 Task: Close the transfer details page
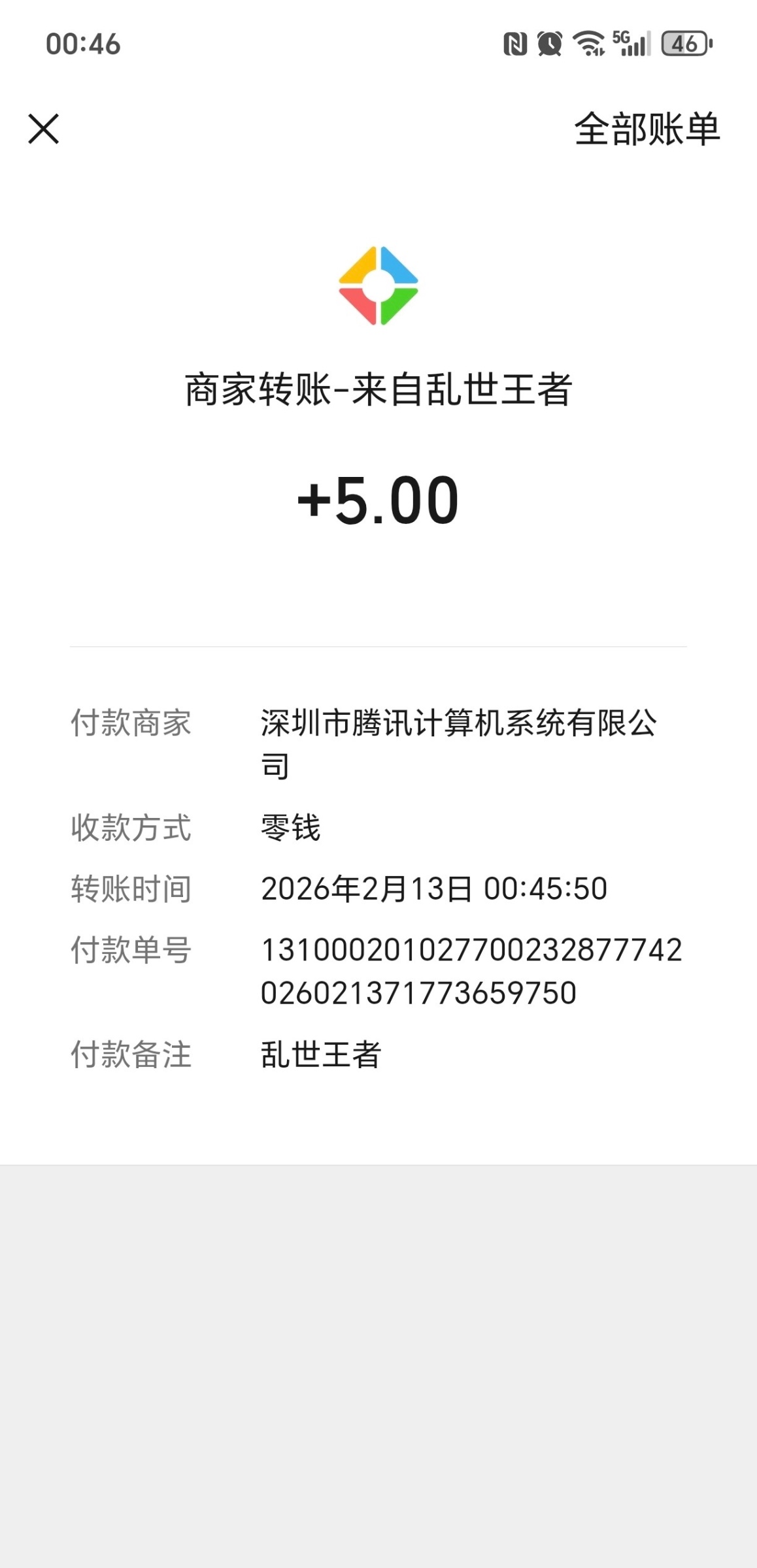click(x=44, y=129)
